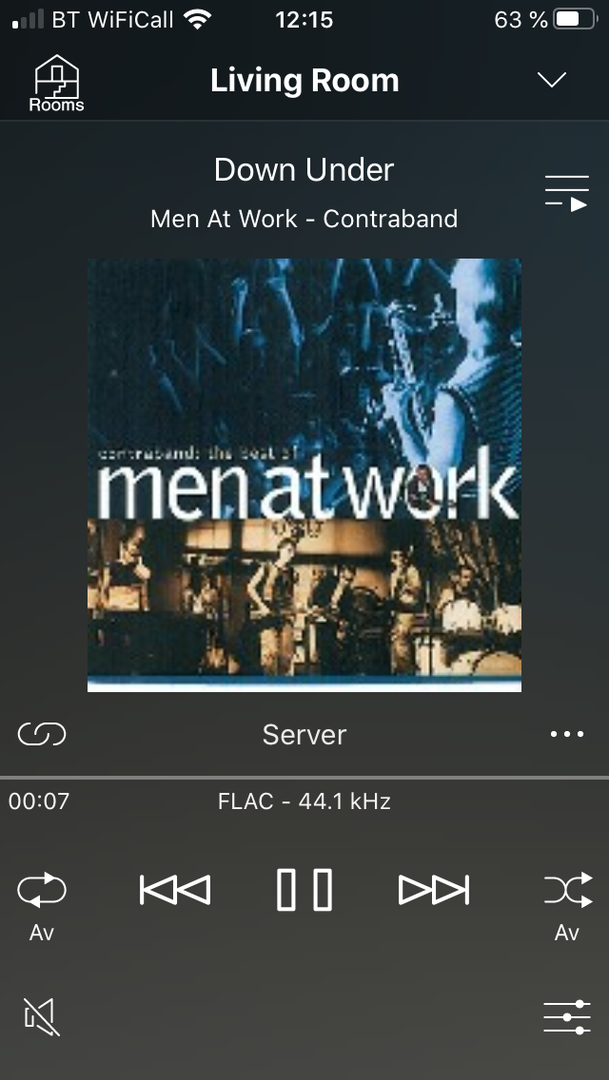Tap the link icon beside Server
Screen dimensions: 609x1080
(42, 734)
